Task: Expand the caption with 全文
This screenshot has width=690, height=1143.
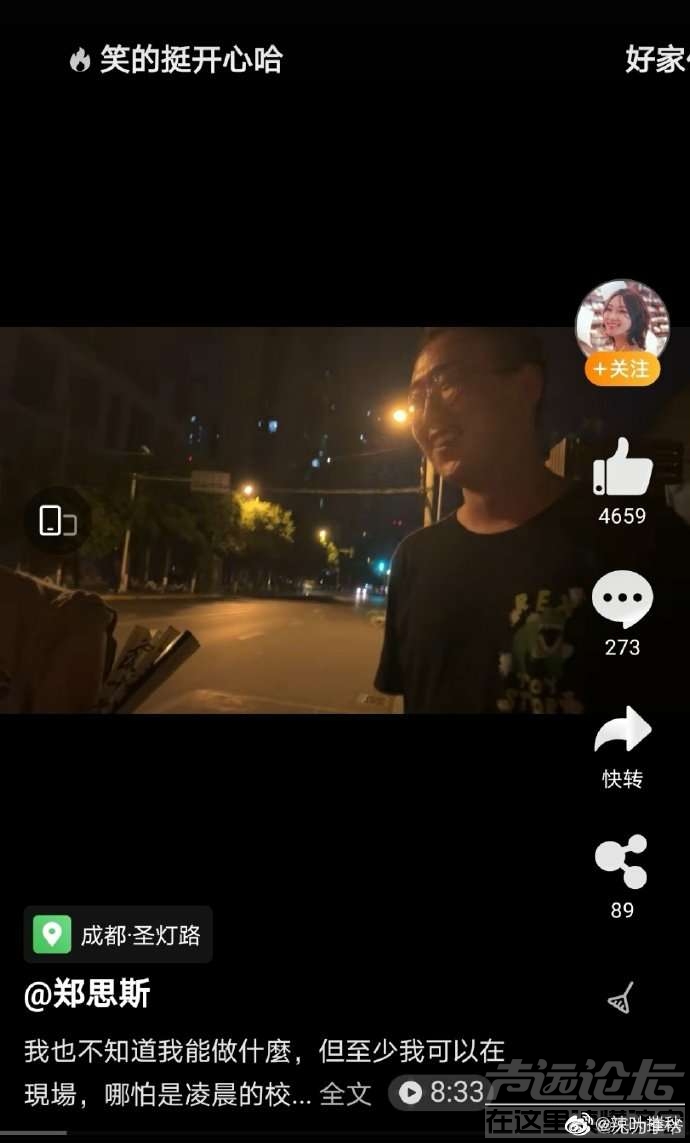Action: pos(345,1094)
